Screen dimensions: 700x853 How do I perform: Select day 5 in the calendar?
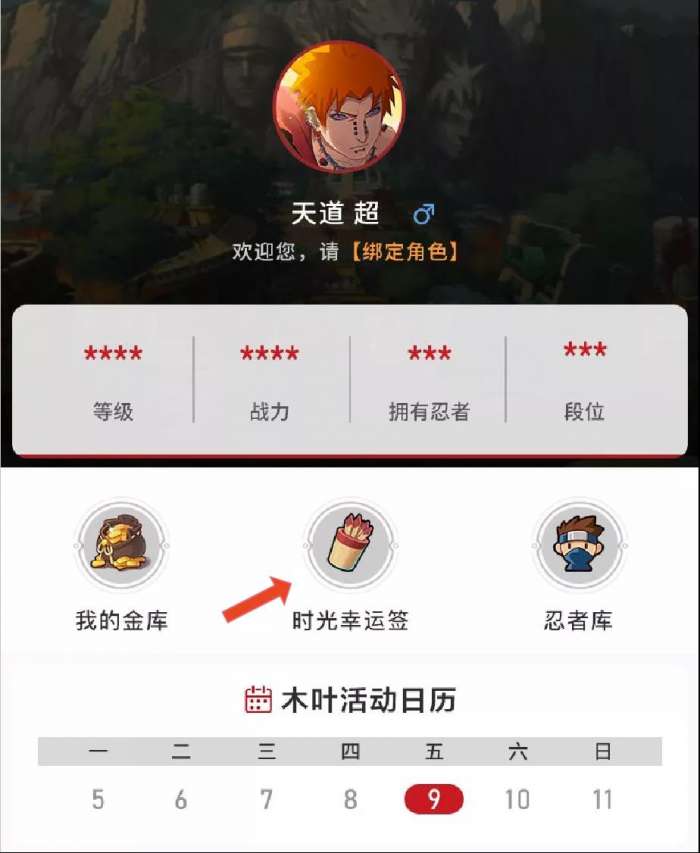click(x=97, y=799)
